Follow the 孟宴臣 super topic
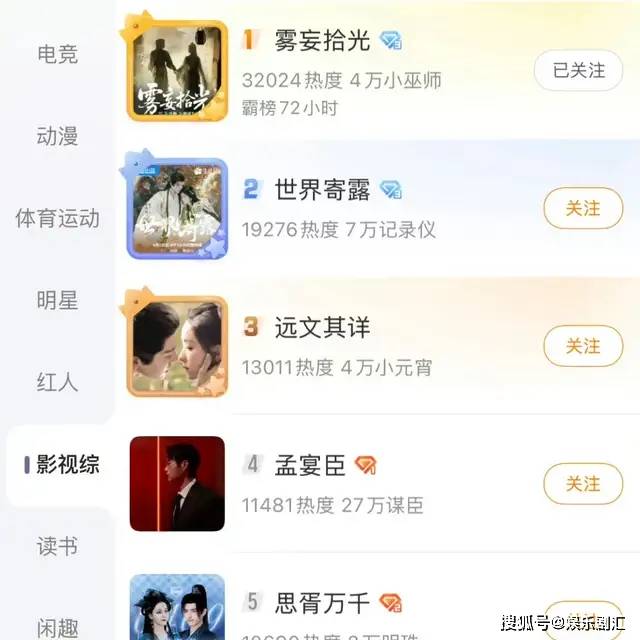This screenshot has width=640, height=640. click(582, 484)
